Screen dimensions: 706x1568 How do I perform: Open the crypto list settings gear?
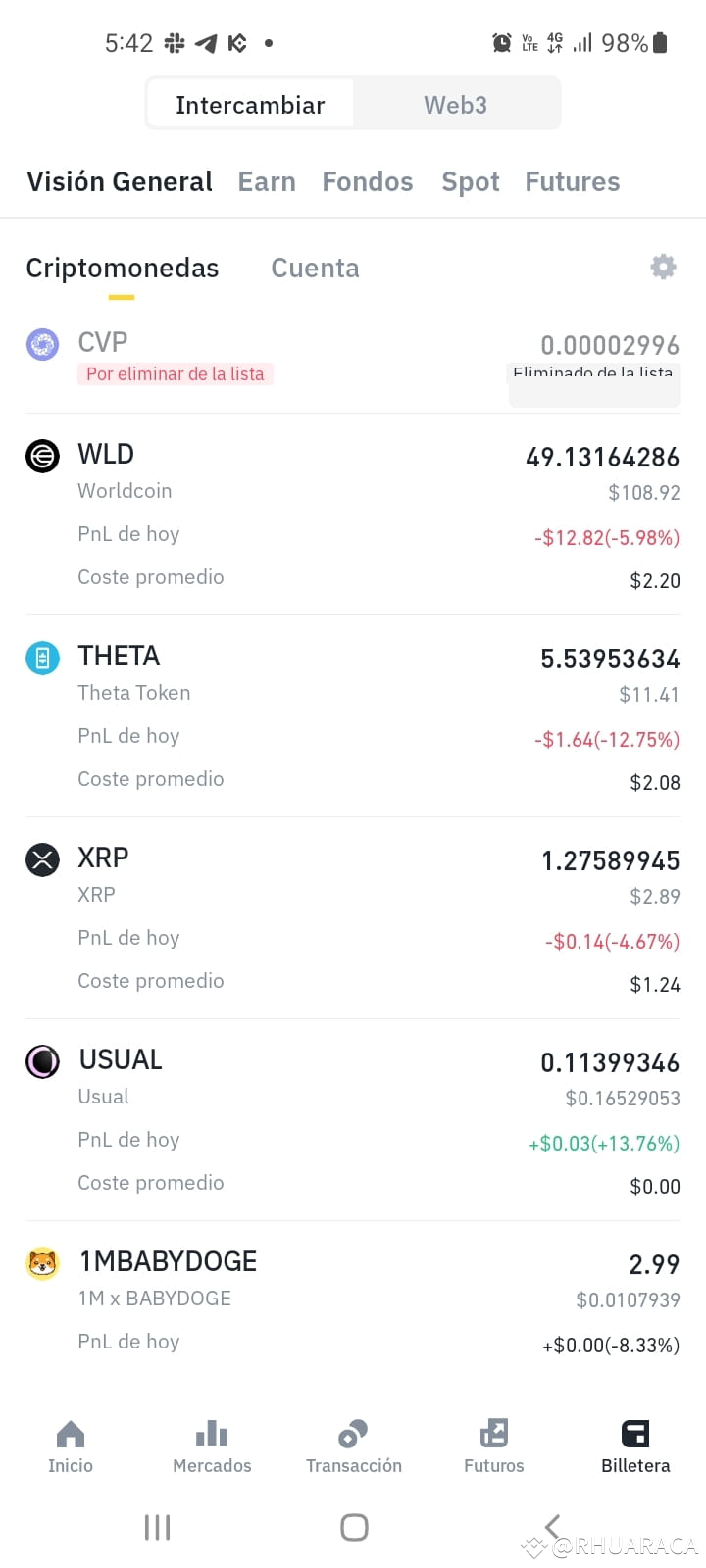(x=664, y=267)
